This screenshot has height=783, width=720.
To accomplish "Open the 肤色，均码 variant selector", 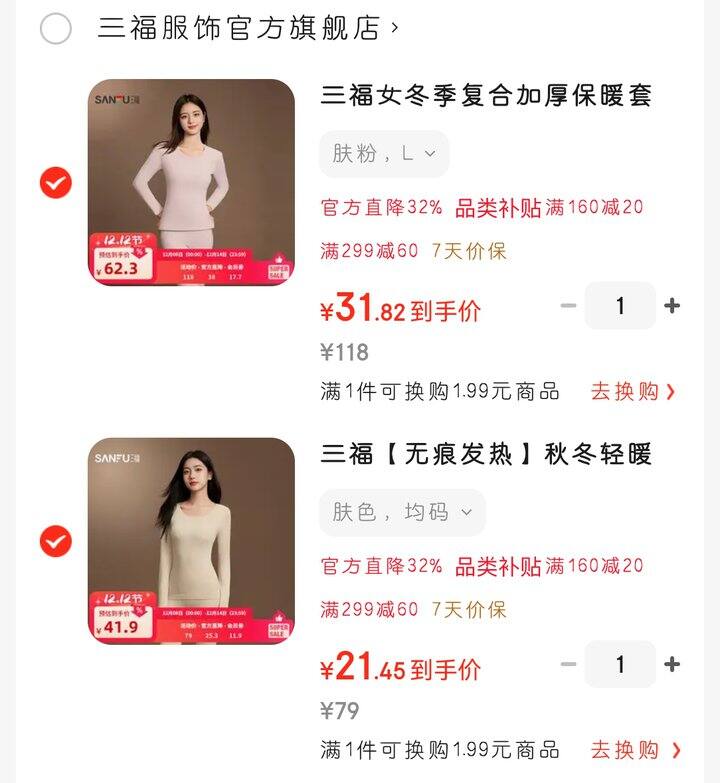I will click(398, 511).
